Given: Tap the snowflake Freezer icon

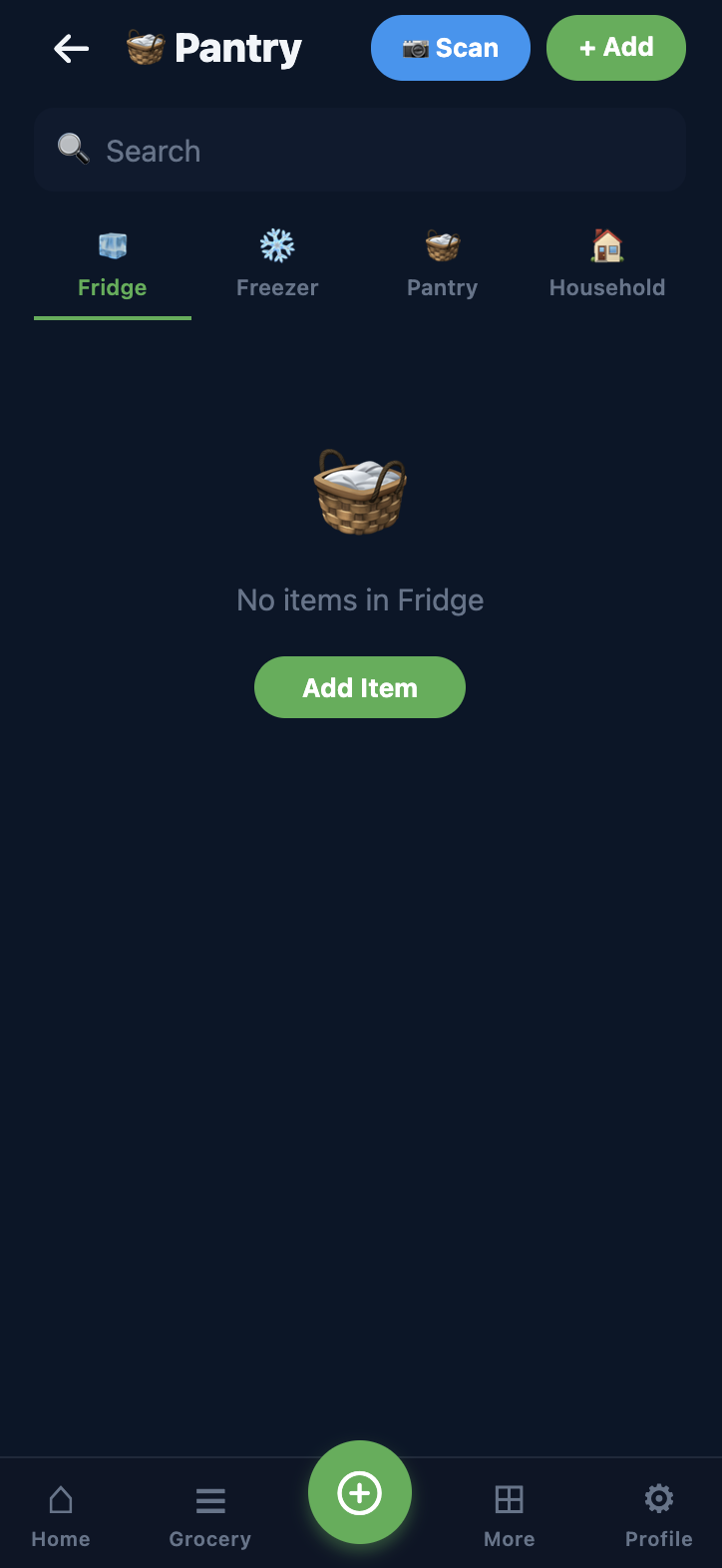Looking at the screenshot, I should [x=276, y=244].
